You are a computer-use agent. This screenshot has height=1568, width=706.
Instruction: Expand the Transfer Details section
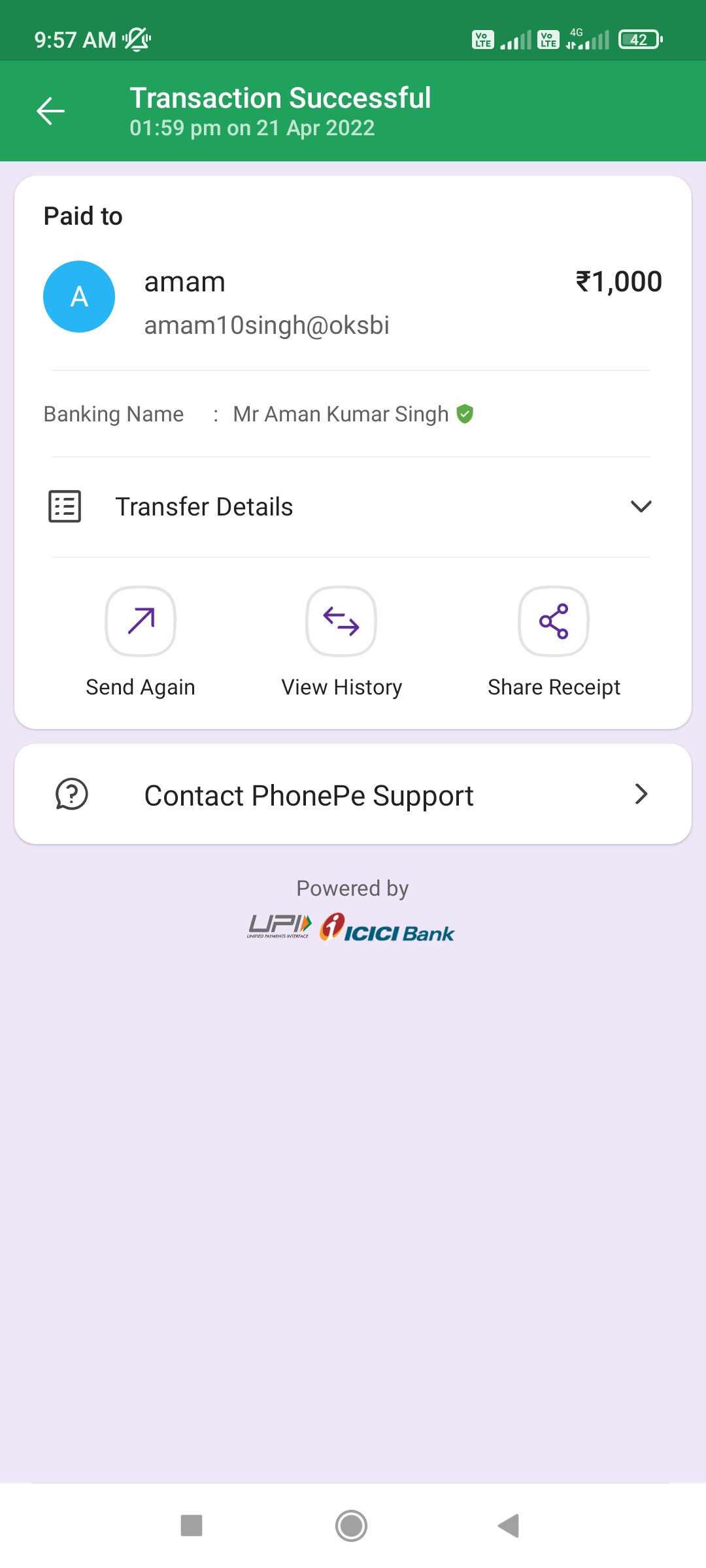[x=641, y=506]
